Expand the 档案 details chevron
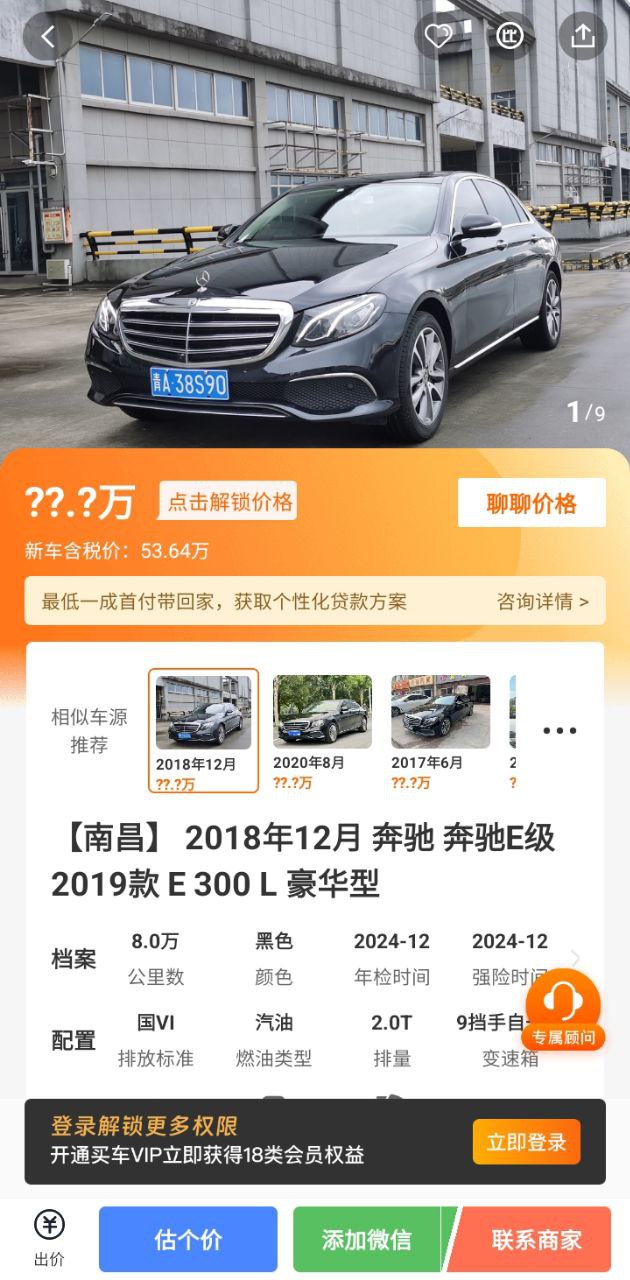Image resolution: width=630 pixels, height=1280 pixels. (575, 958)
